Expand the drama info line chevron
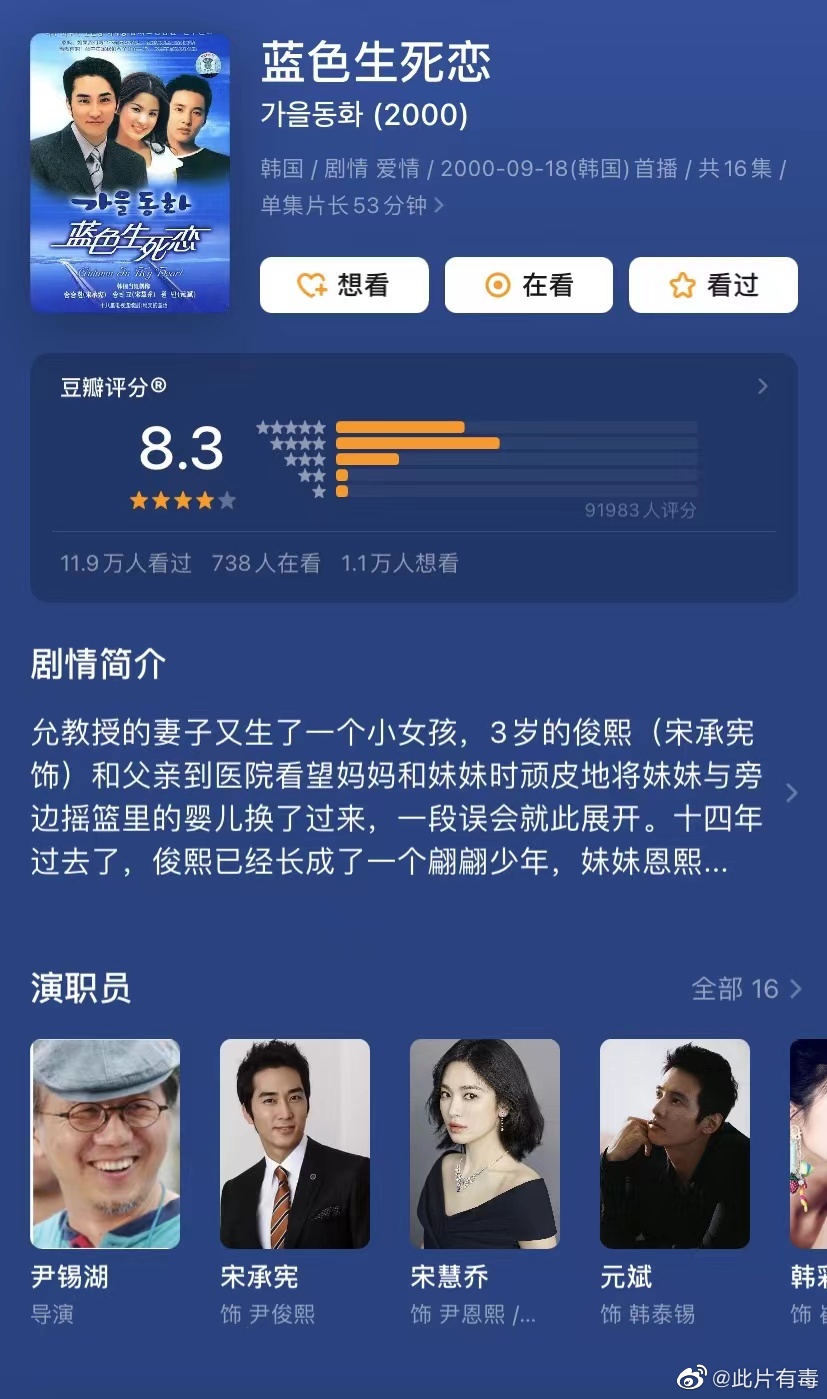827x1399 pixels. pos(439,206)
